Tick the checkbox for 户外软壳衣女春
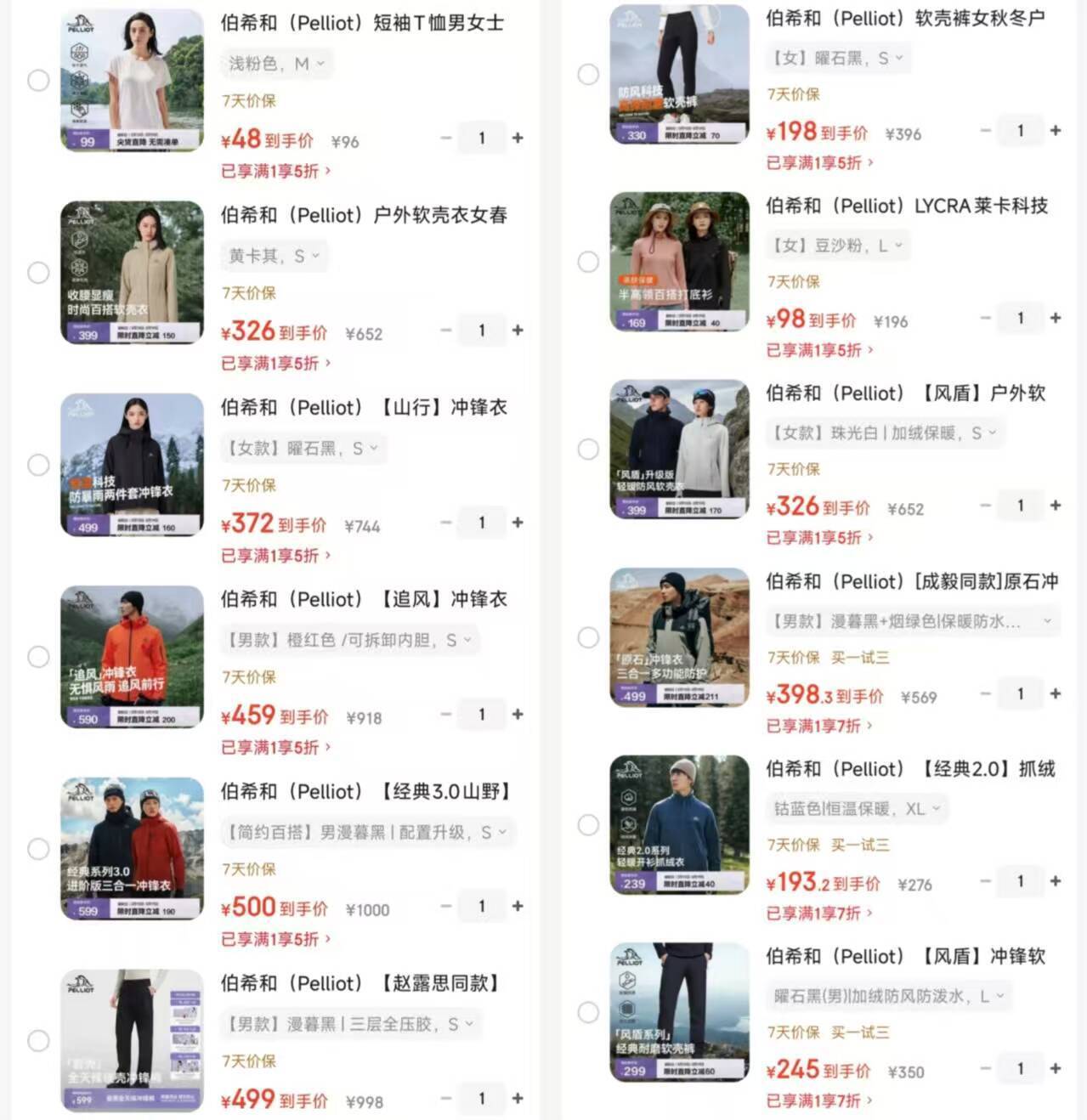The image size is (1087, 1120). tap(38, 273)
